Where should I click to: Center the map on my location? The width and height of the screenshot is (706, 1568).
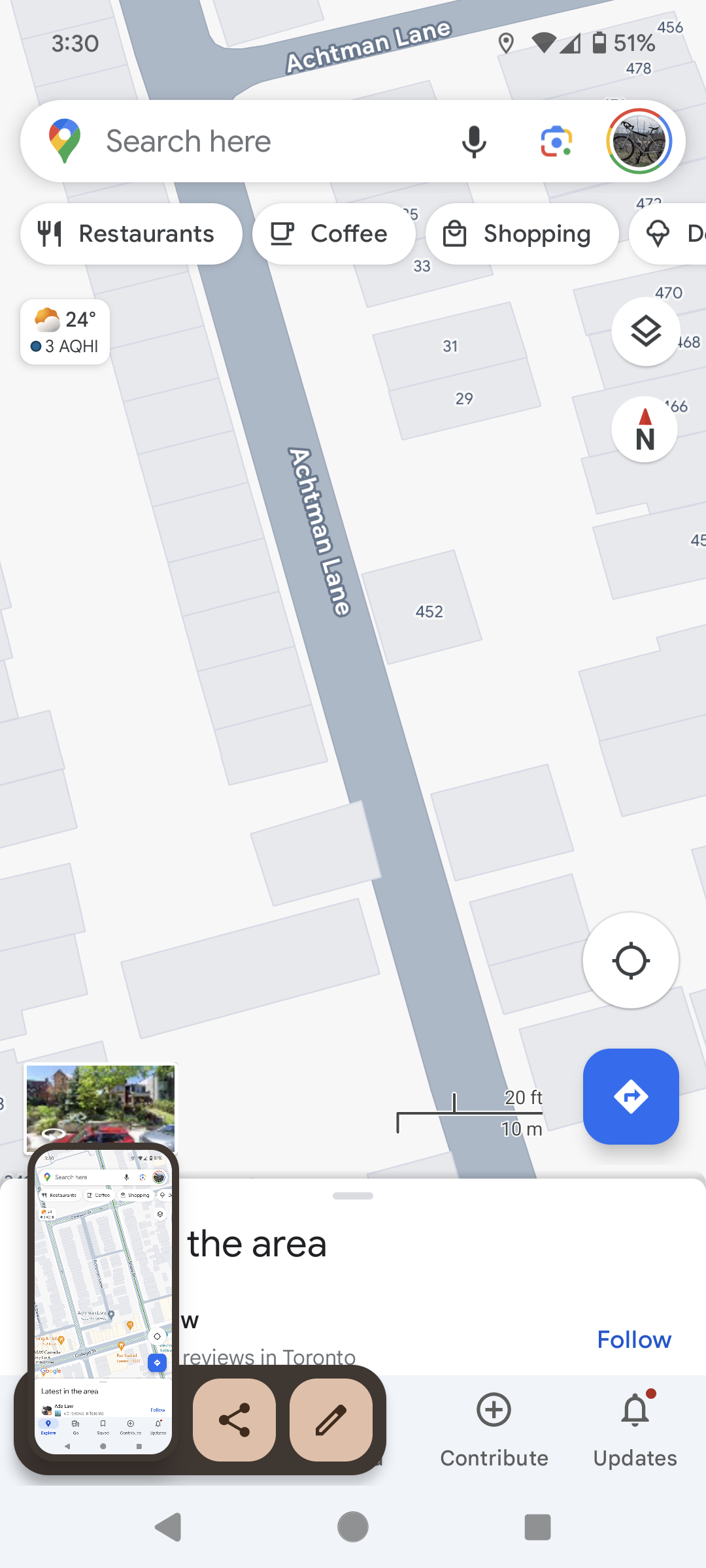pyautogui.click(x=630, y=960)
